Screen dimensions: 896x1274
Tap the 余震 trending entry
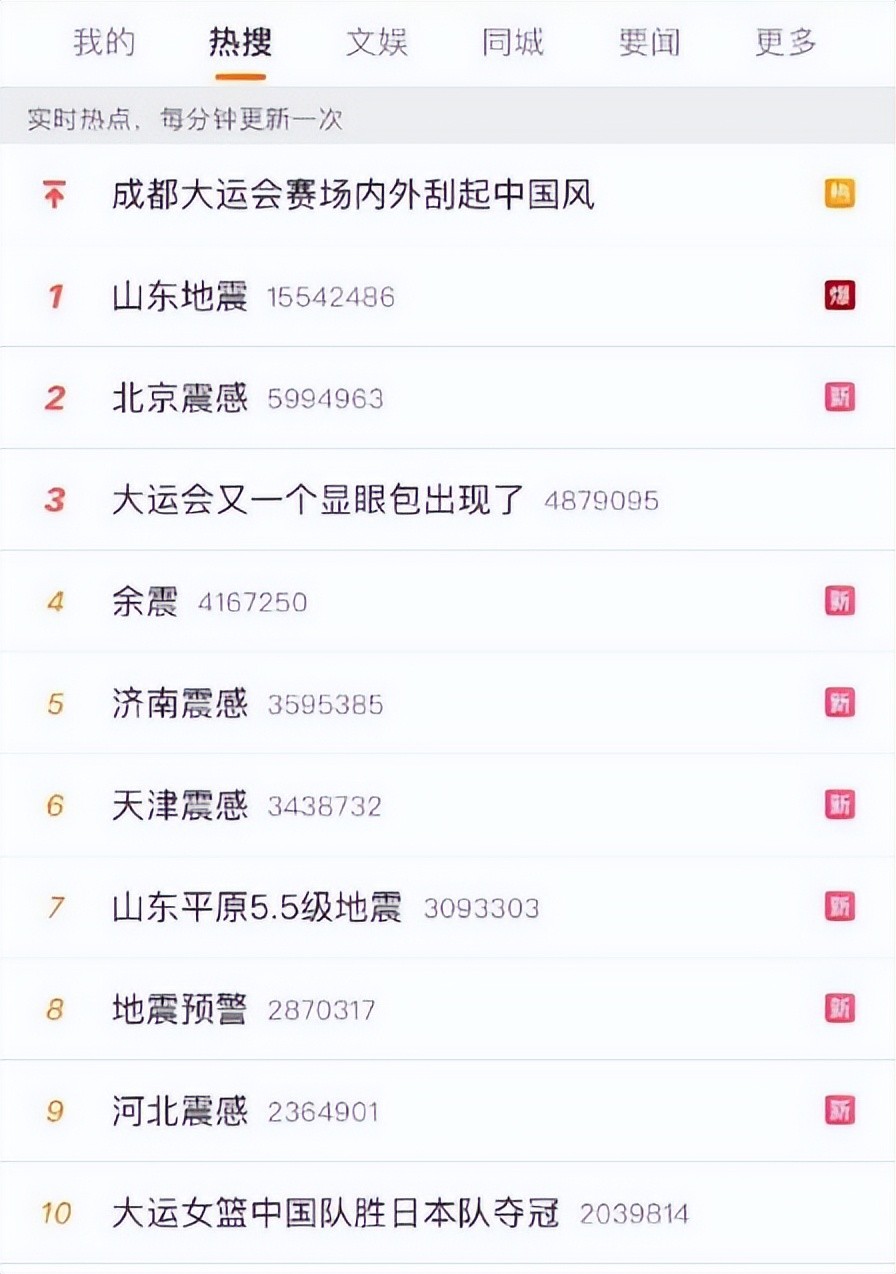[145, 602]
